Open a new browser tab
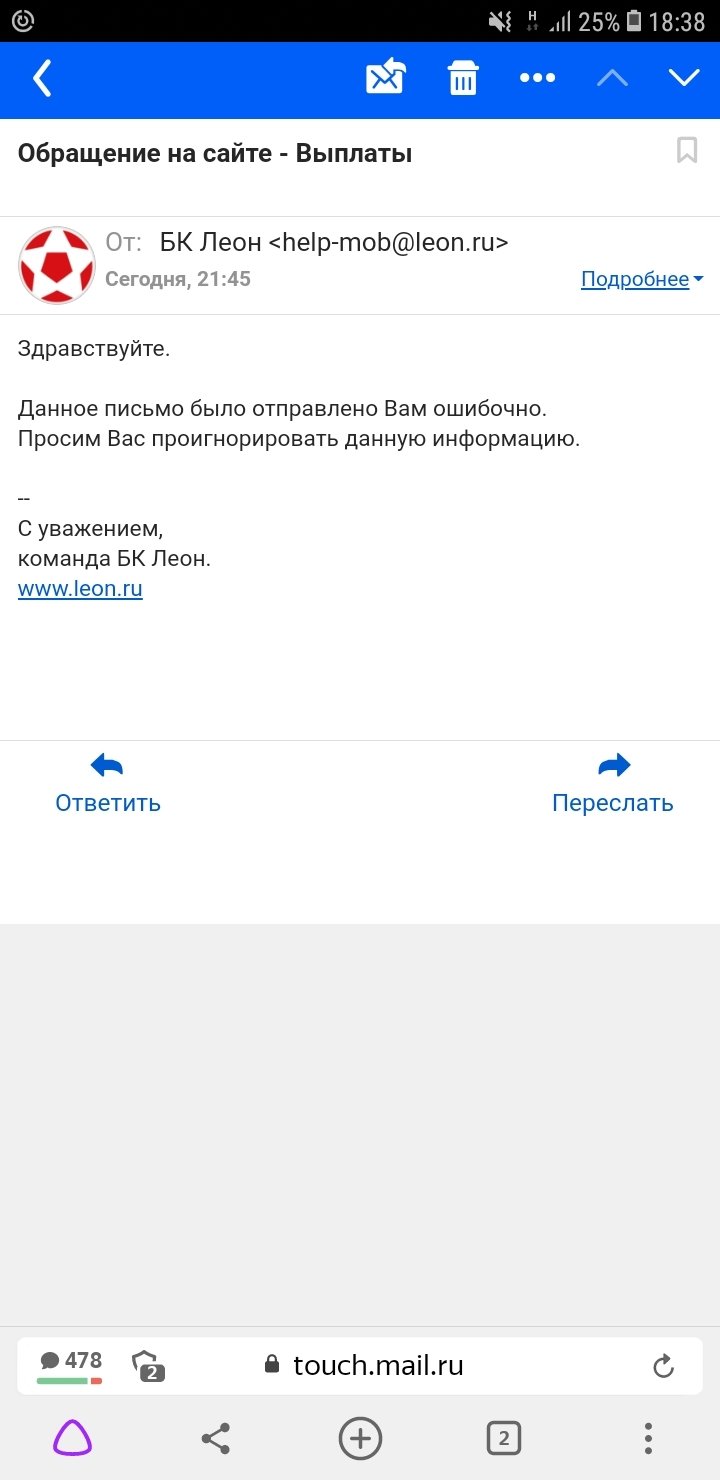The height and width of the screenshot is (1480, 720). tap(360, 1439)
